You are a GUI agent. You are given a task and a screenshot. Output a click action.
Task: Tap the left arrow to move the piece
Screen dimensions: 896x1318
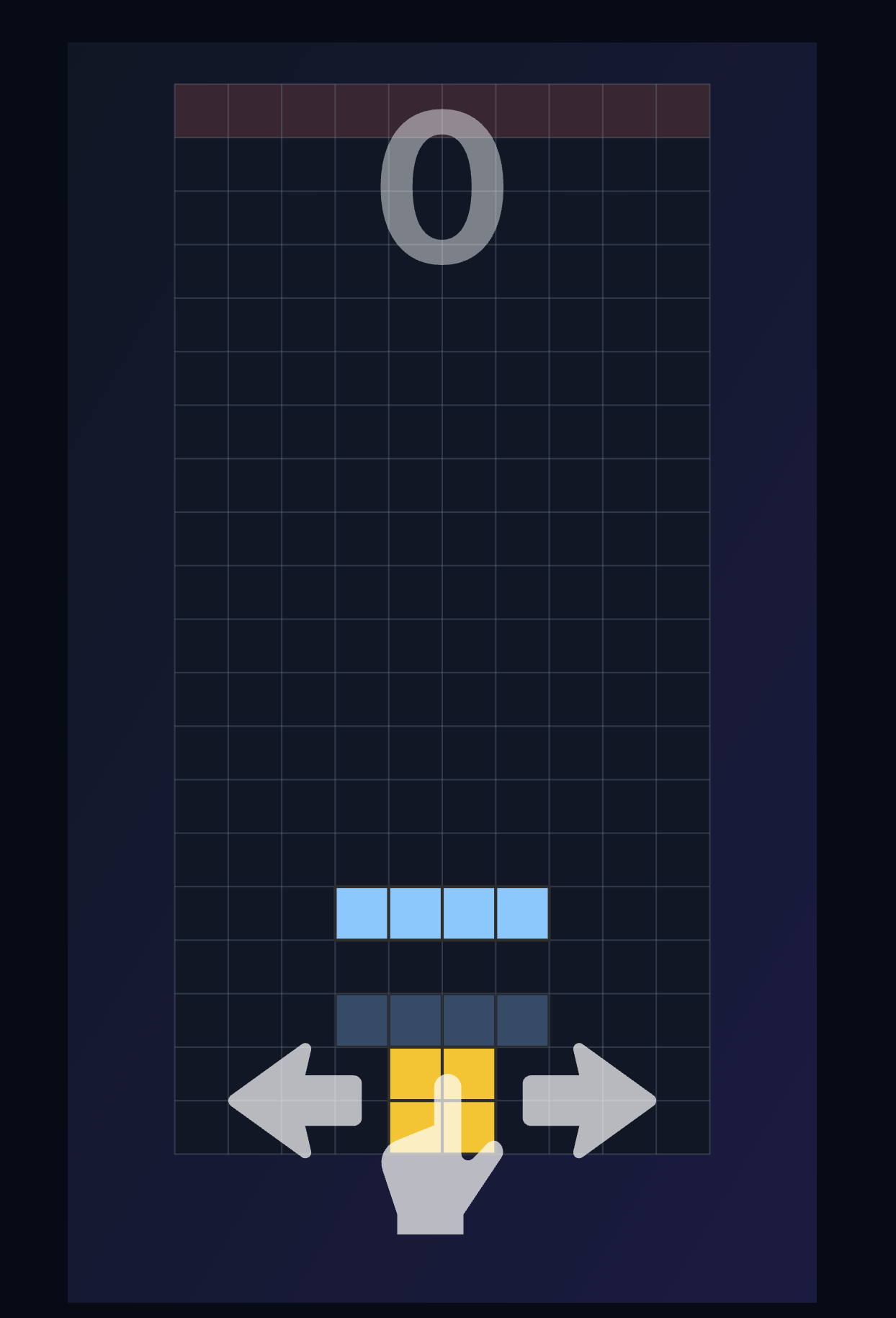pos(294,1100)
